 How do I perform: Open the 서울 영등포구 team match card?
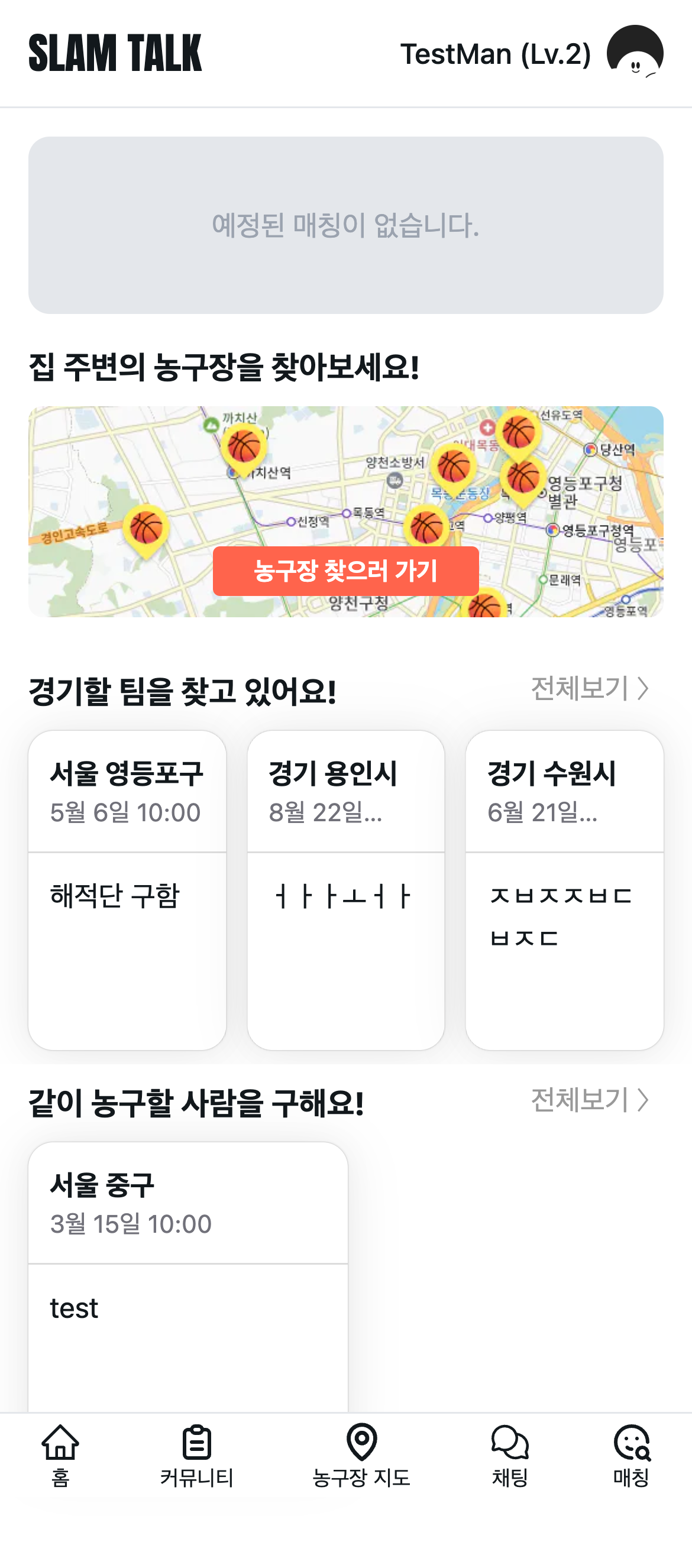(x=127, y=889)
